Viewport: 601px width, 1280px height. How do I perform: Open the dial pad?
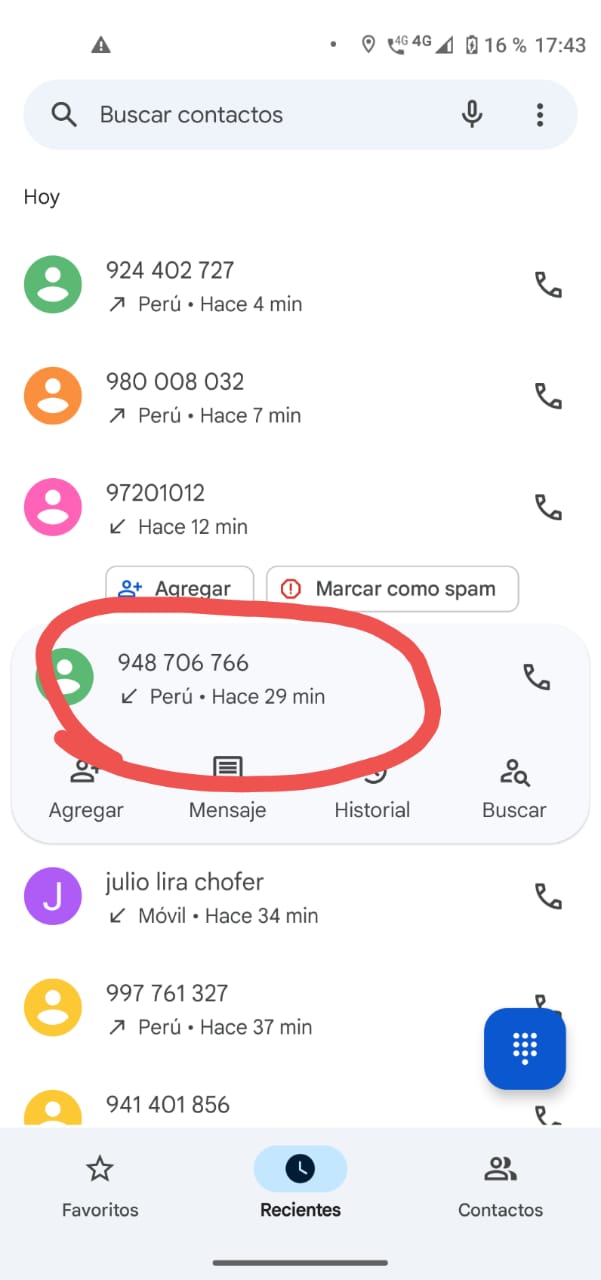pos(525,1048)
